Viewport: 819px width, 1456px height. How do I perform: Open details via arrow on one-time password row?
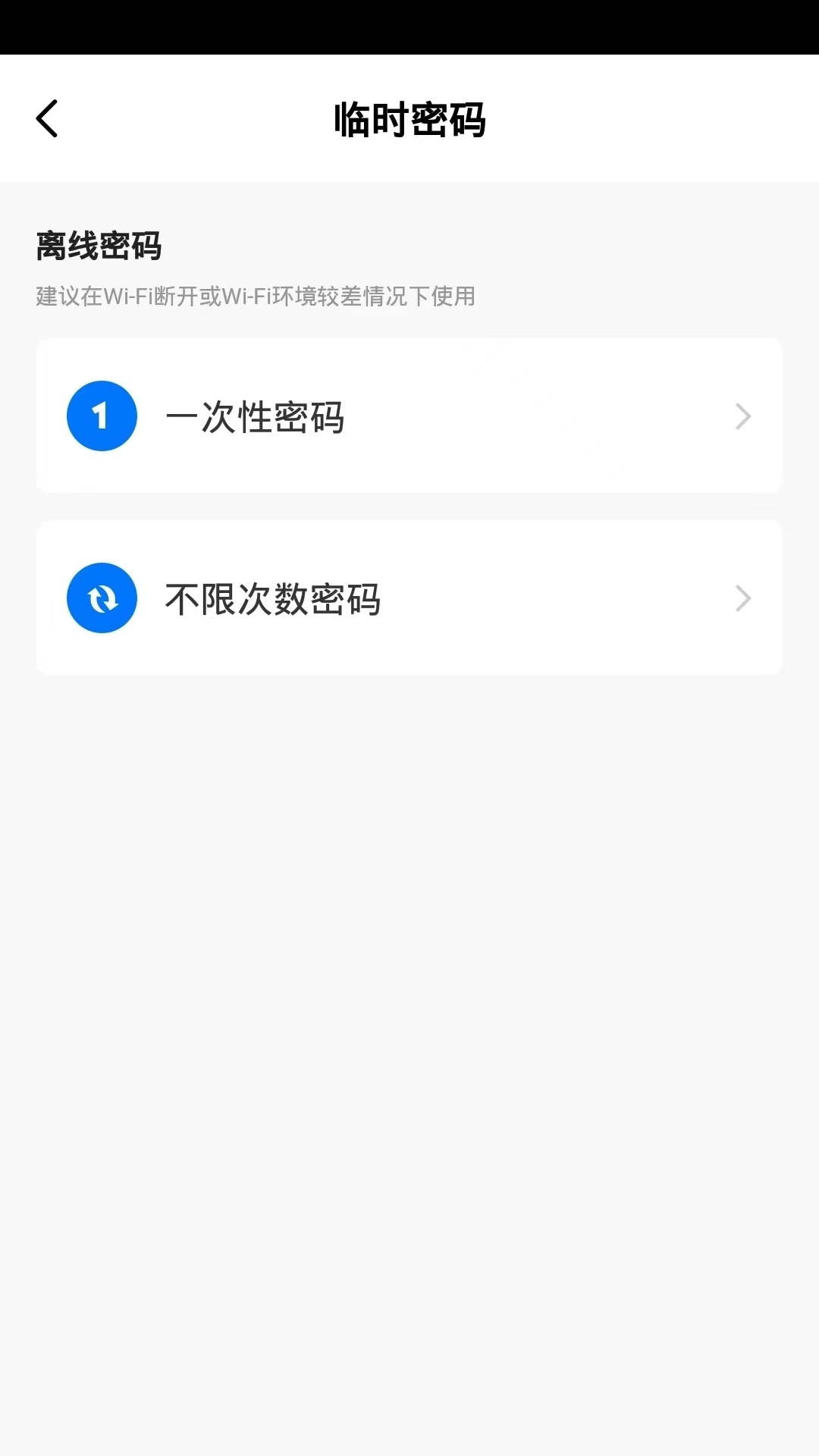point(742,416)
